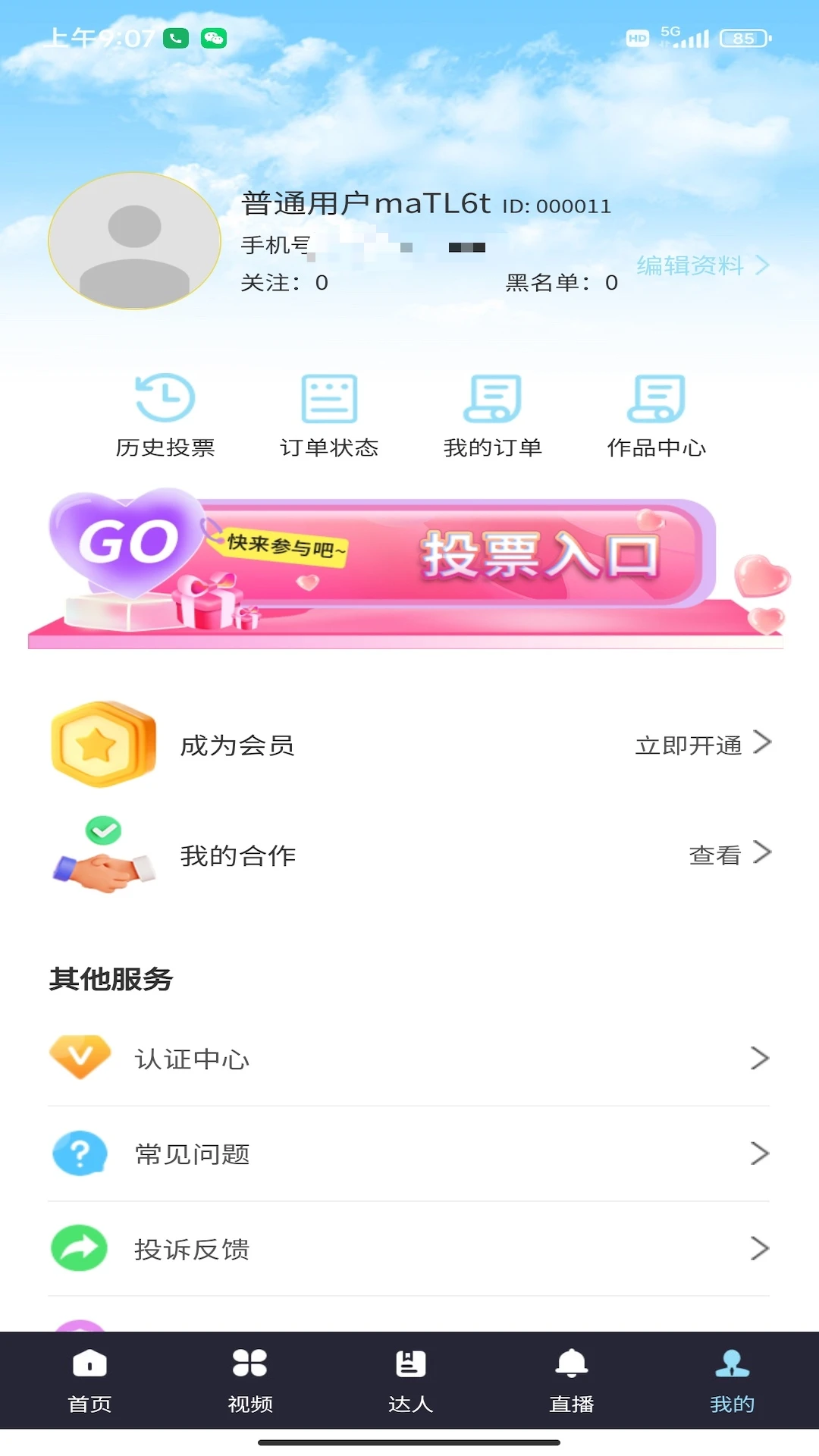This screenshot has height=1456, width=819.
Task: Open 我的订单 my orders
Action: point(493,416)
